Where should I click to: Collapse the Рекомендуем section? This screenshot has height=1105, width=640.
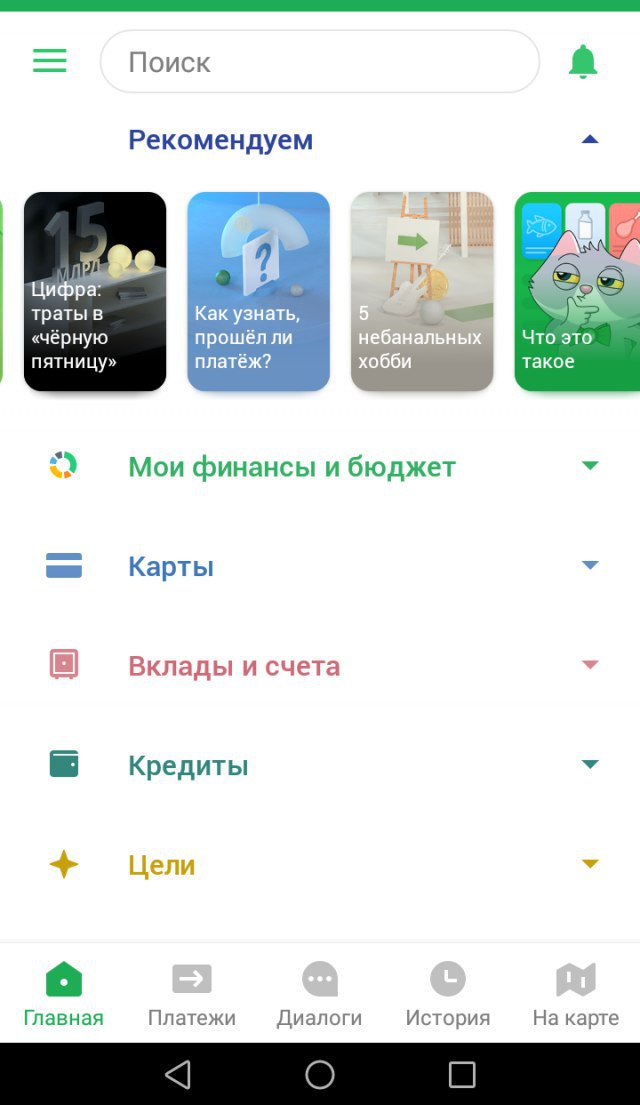point(590,140)
